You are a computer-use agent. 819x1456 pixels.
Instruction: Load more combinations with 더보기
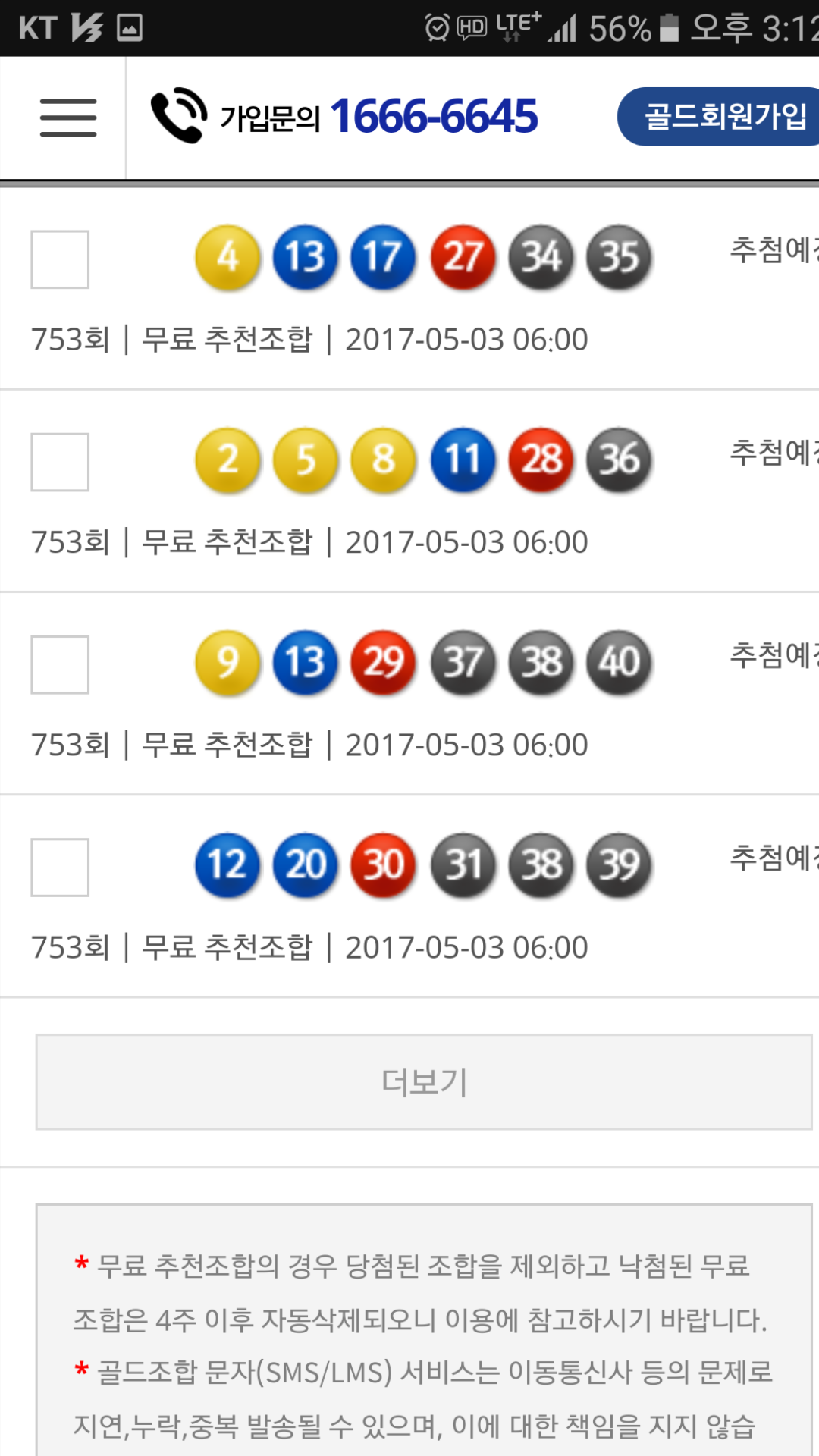click(424, 1082)
